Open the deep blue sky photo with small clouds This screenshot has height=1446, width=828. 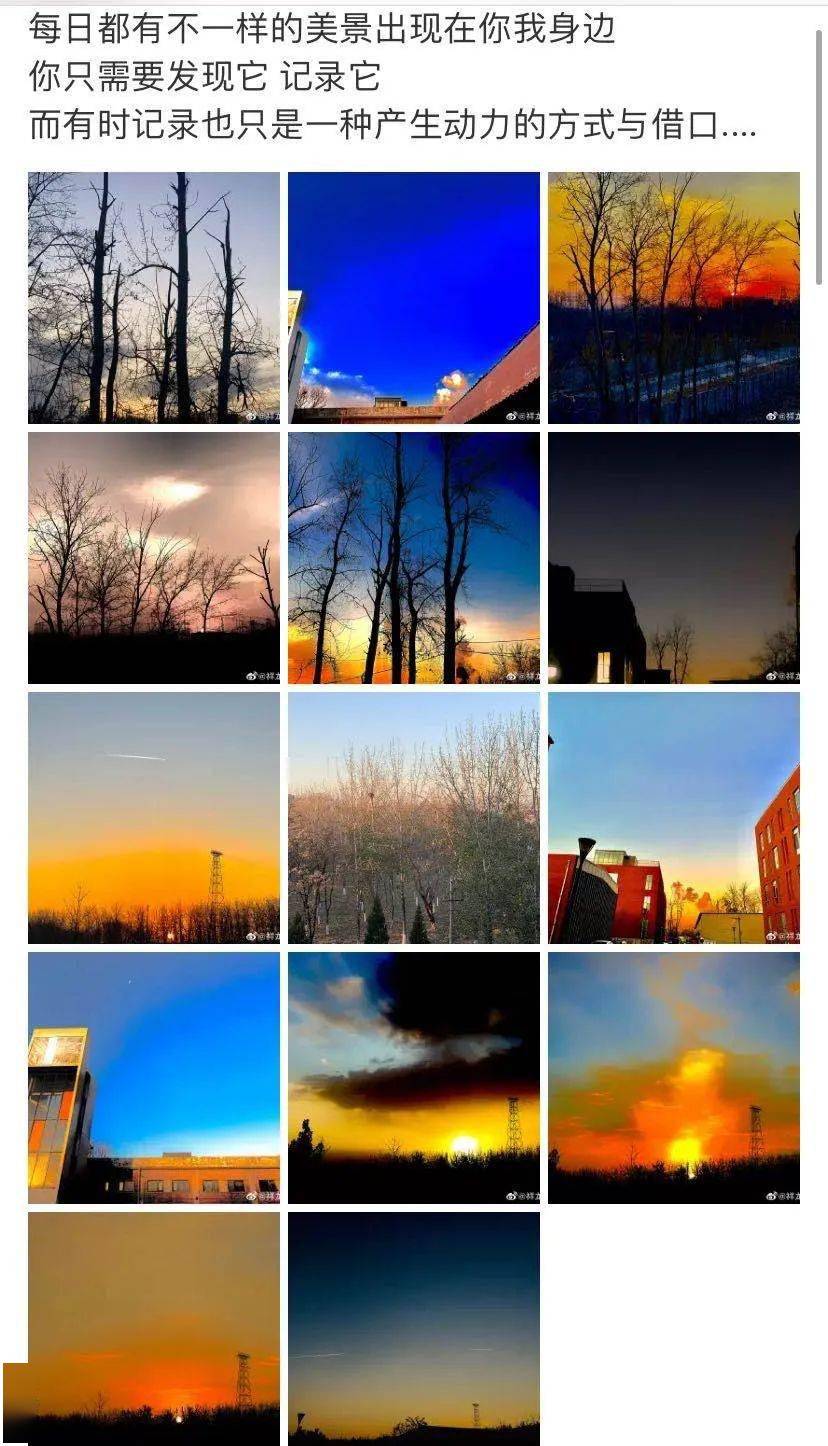click(413, 297)
